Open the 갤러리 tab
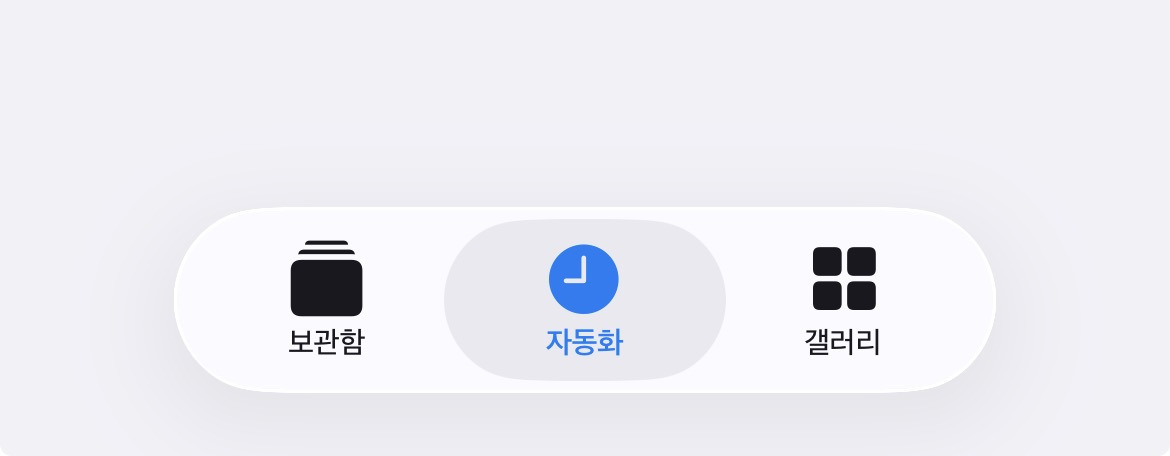Image resolution: width=1170 pixels, height=456 pixels. tap(843, 300)
